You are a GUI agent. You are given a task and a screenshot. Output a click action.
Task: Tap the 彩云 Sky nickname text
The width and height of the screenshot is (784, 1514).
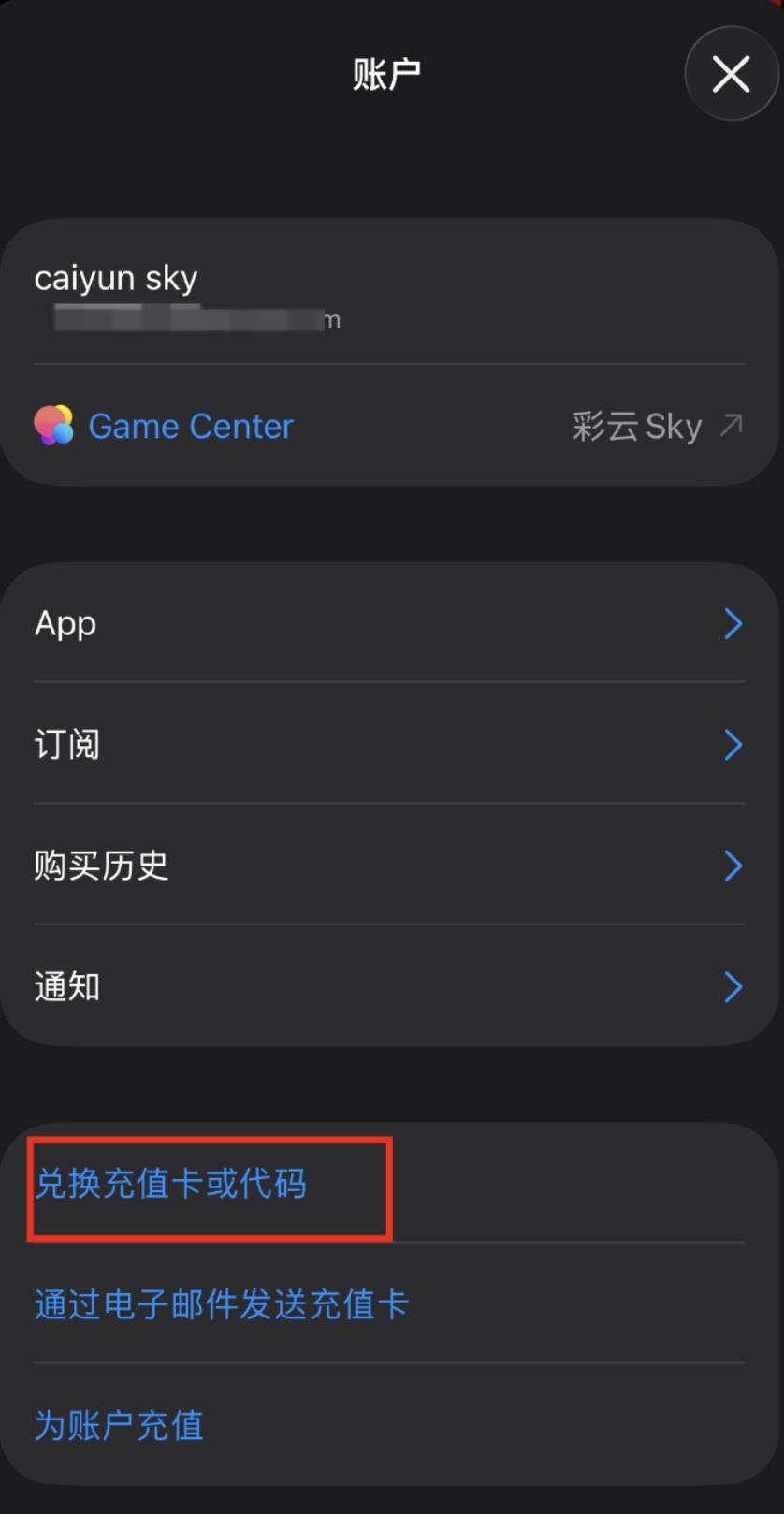pos(636,426)
